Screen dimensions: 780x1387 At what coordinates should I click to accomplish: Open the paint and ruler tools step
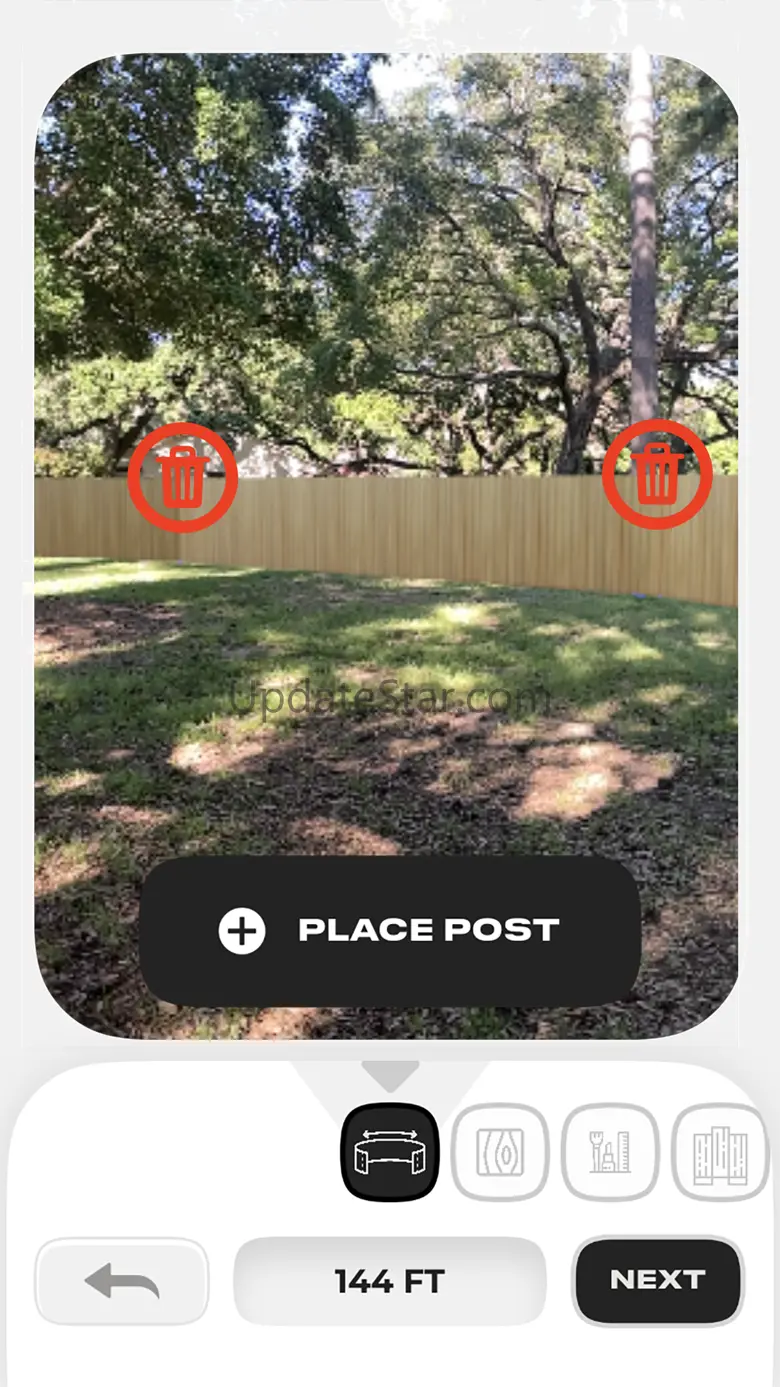point(610,1152)
